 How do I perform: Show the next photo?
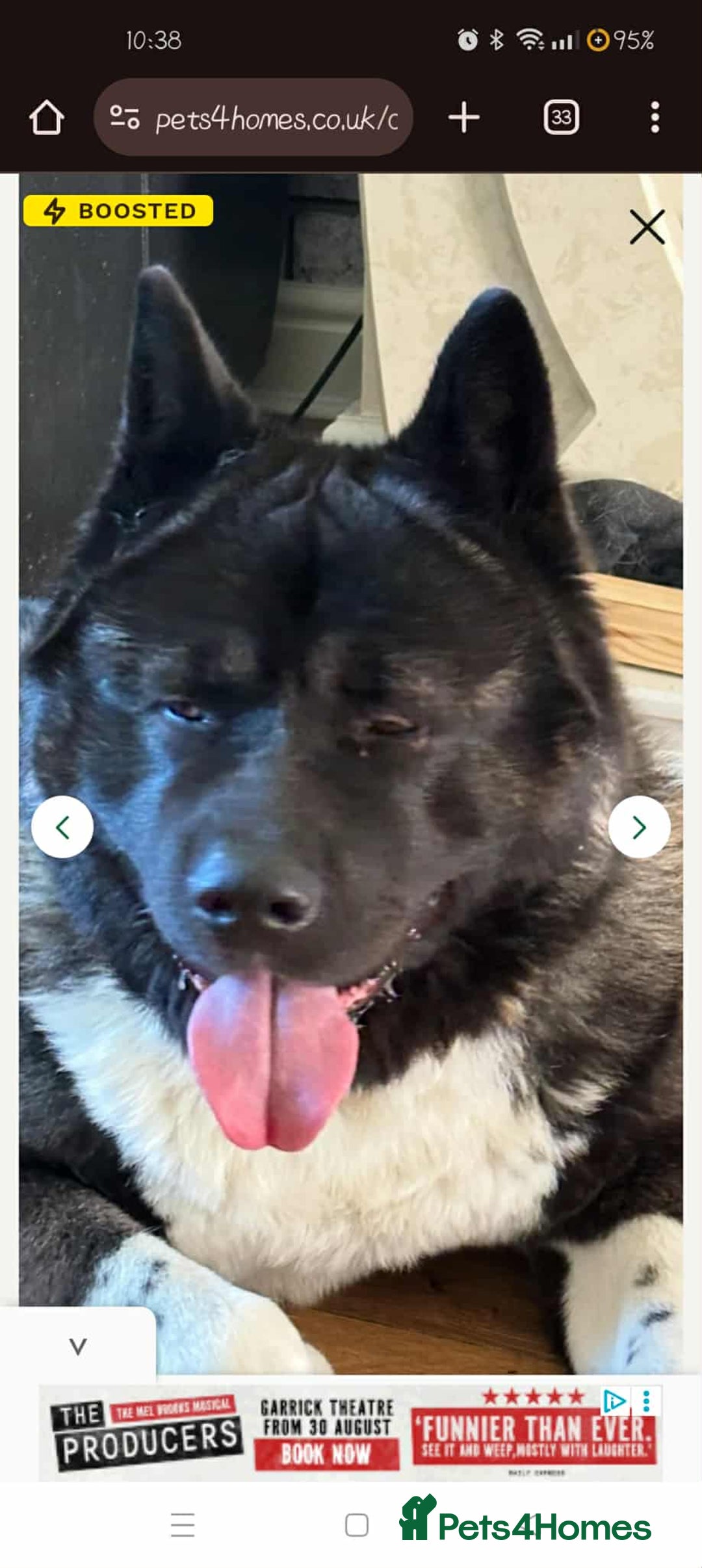coord(639,827)
